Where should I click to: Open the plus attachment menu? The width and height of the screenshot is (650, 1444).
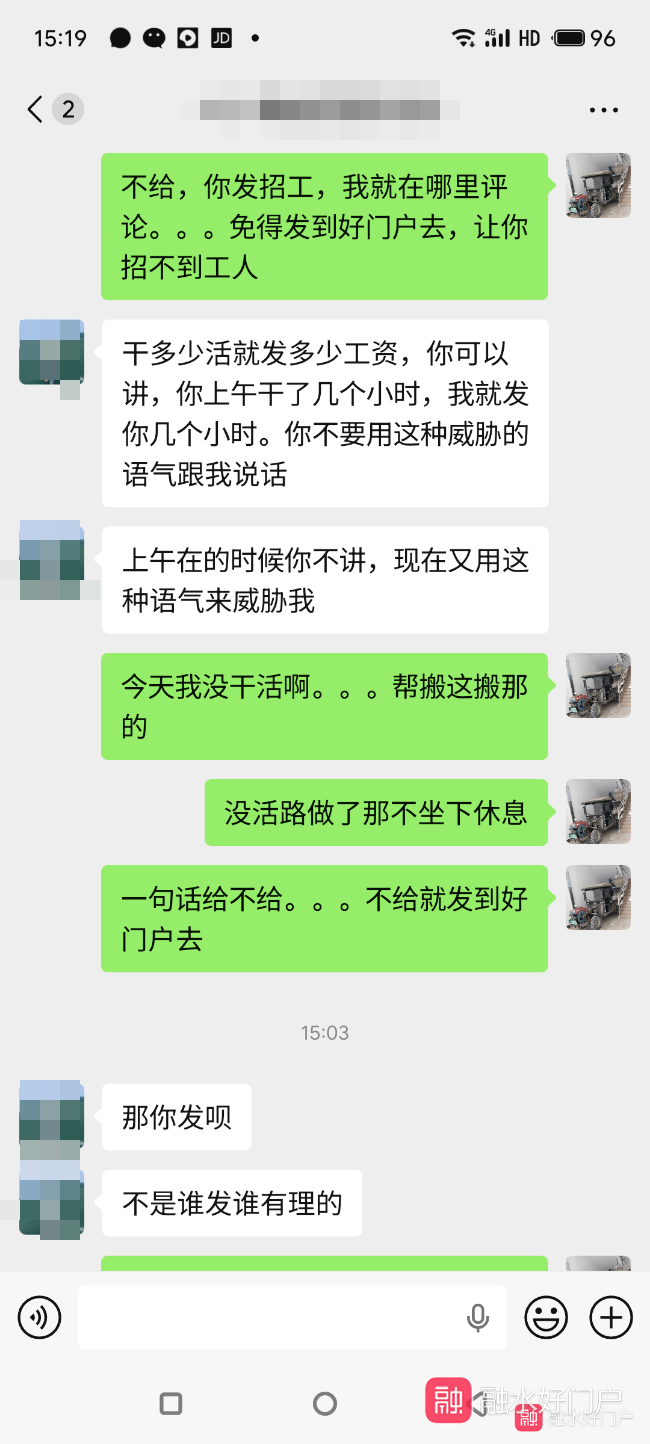611,1317
